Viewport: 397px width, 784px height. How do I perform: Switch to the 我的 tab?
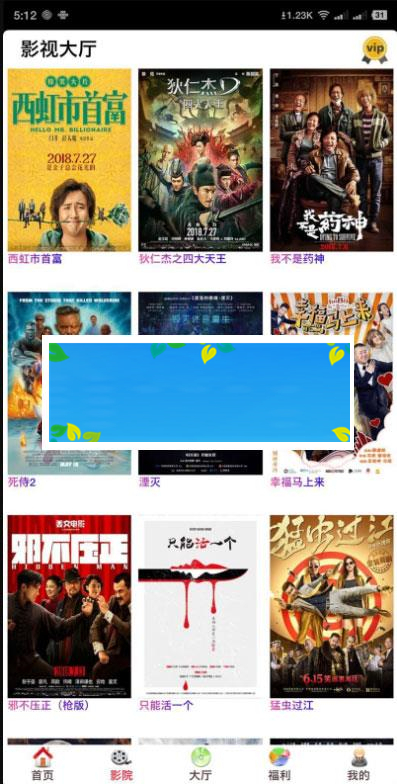[x=358, y=764]
